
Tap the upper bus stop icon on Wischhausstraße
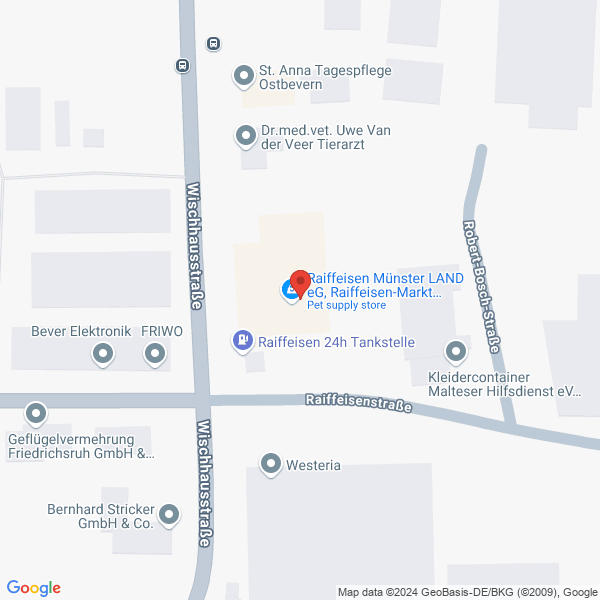213,43
